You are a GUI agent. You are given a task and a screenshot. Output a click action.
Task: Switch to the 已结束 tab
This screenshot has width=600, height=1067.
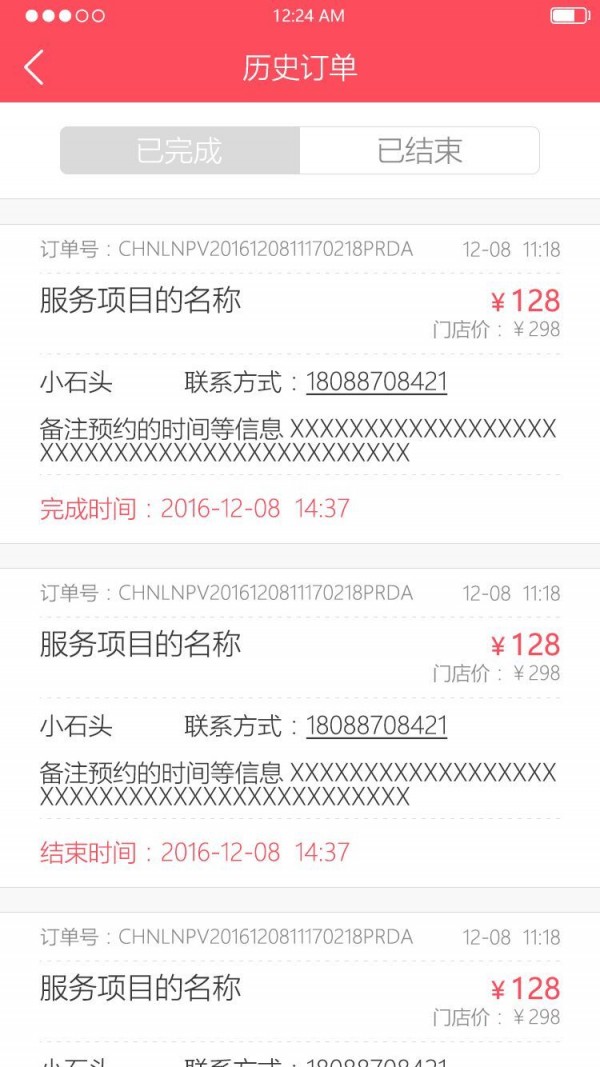pos(419,151)
